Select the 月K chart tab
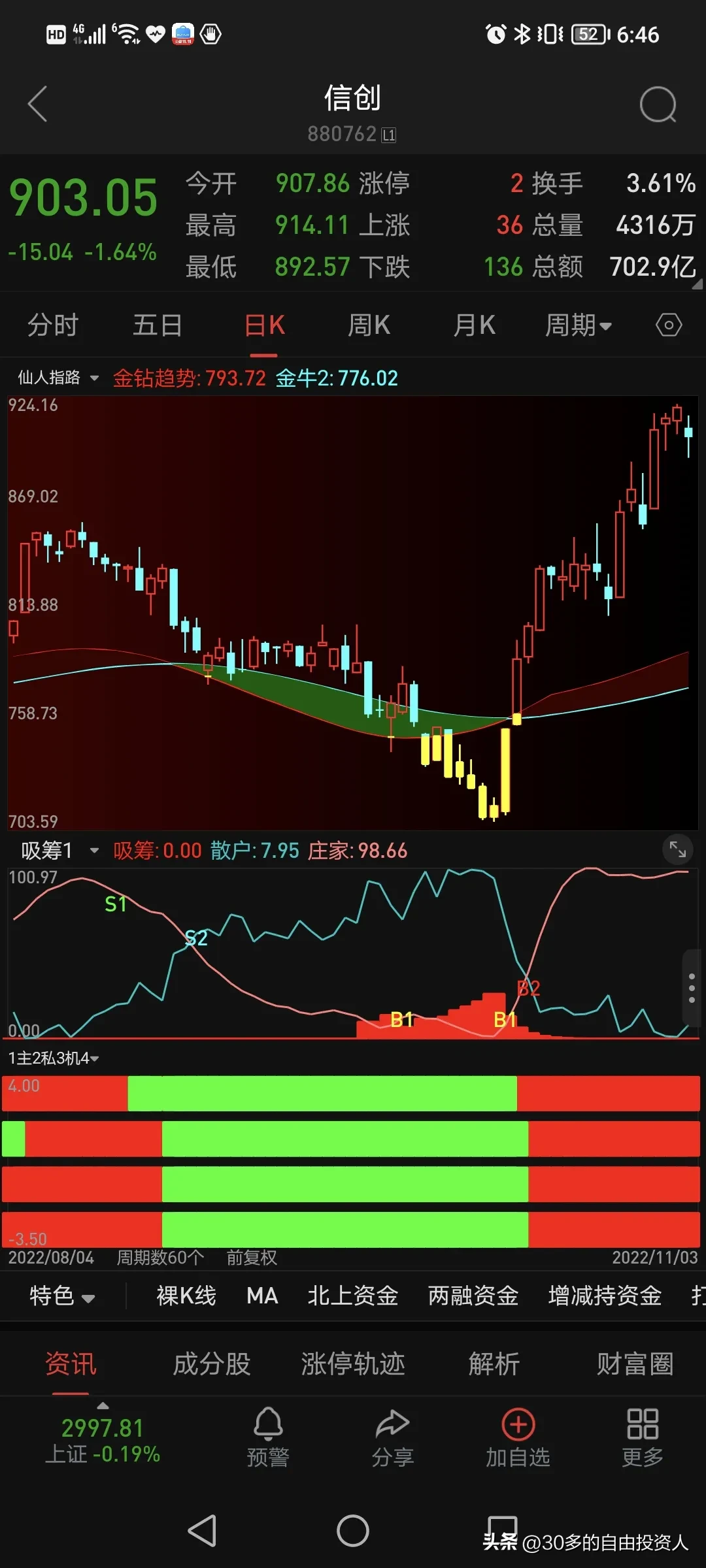This screenshot has height=1568, width=706. (x=474, y=325)
